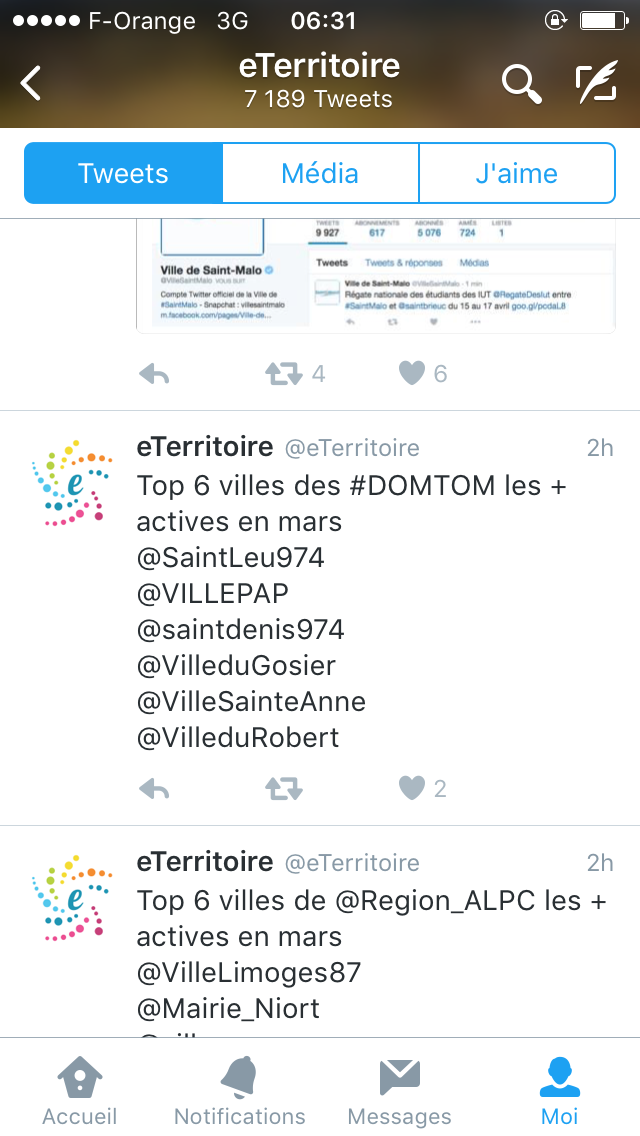Select the Tweets tab
The width and height of the screenshot is (640, 1136).
pyautogui.click(x=123, y=173)
